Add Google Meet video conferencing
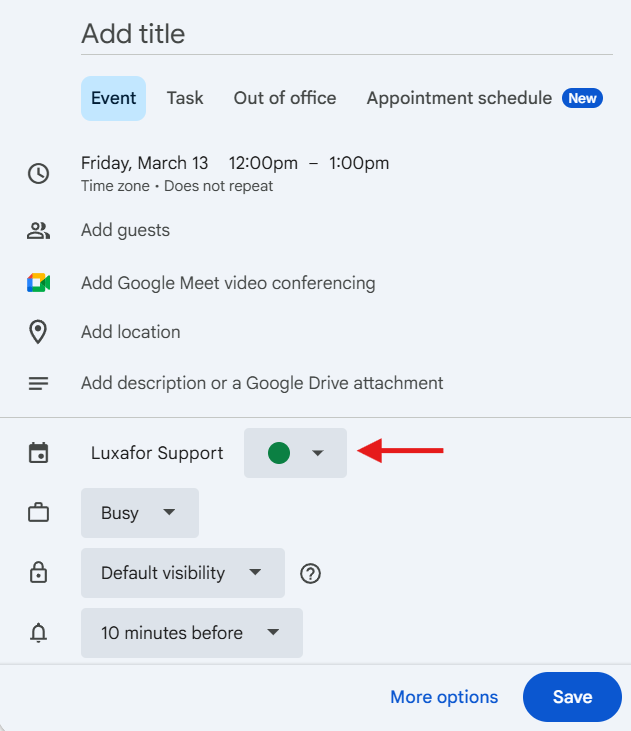Image resolution: width=631 pixels, height=731 pixels. click(x=228, y=283)
